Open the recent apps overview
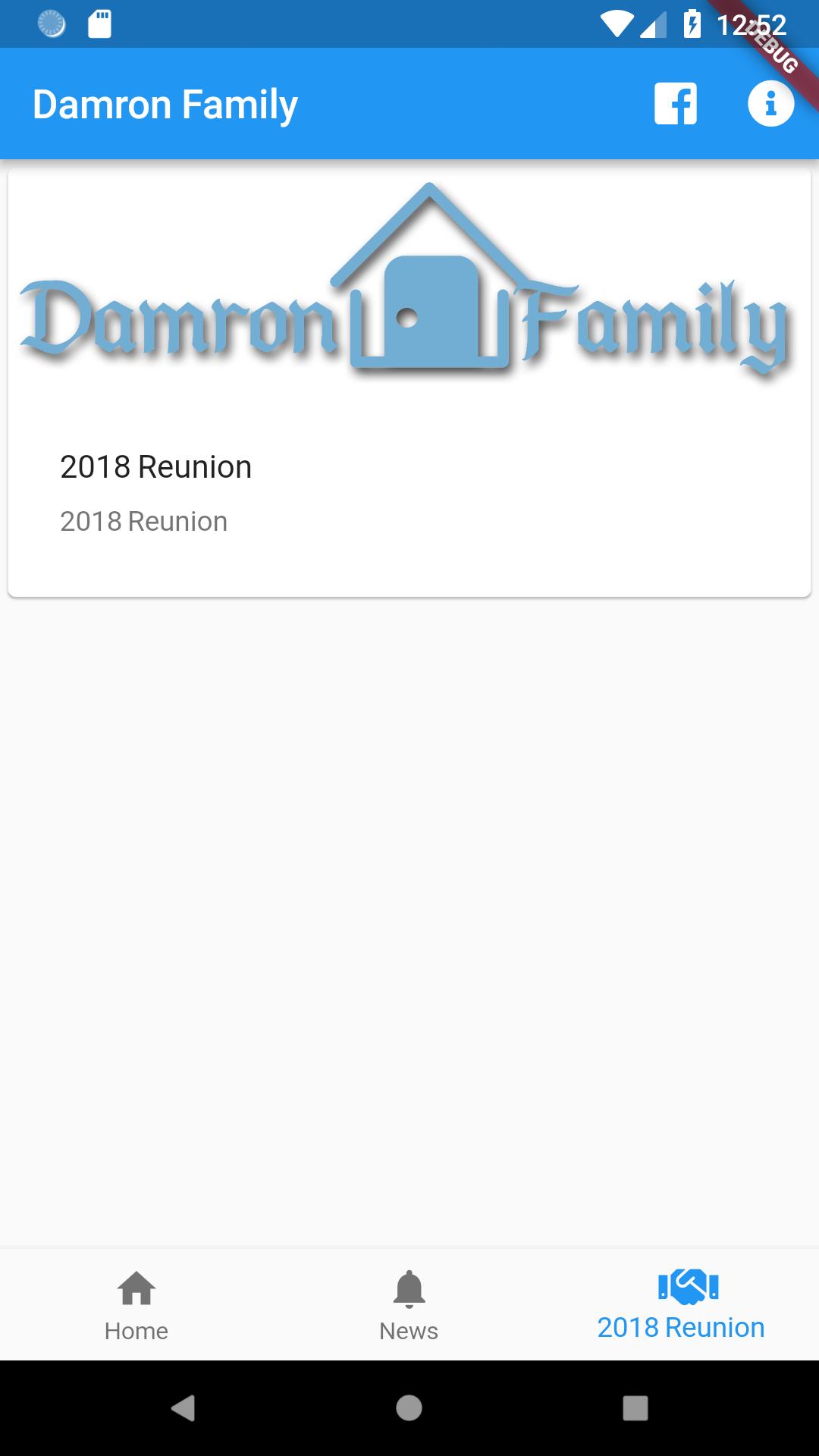This screenshot has width=819, height=1456. click(635, 1407)
